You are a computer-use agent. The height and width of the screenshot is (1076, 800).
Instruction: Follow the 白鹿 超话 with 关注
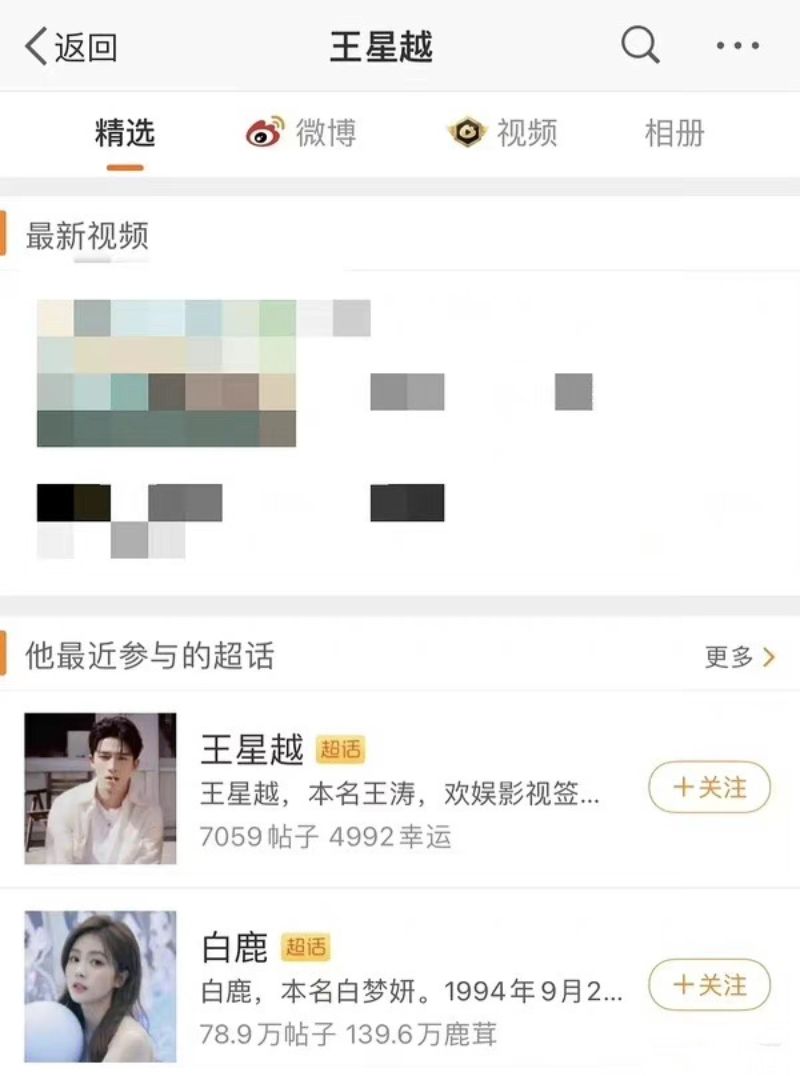[710, 986]
